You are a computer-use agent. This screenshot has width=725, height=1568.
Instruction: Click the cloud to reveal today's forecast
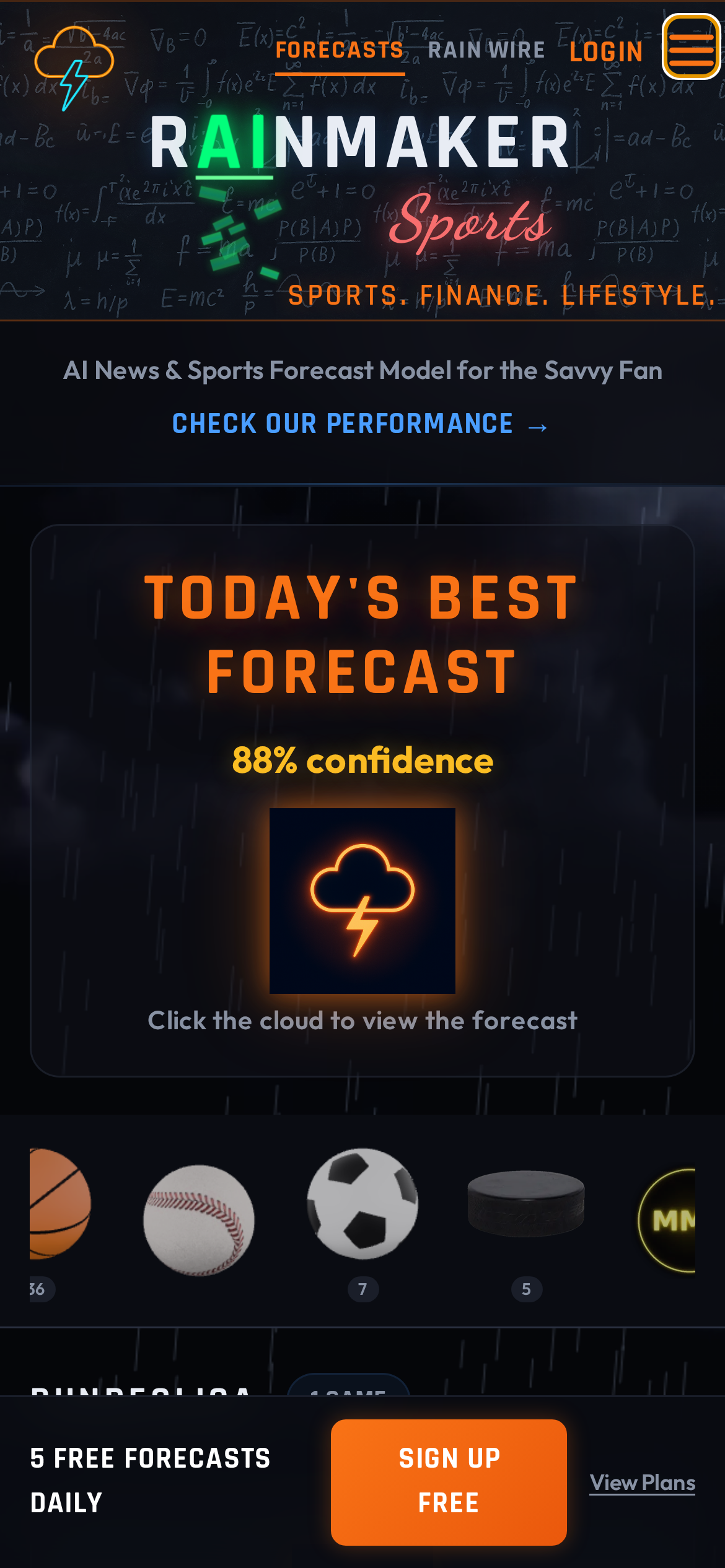pos(362,900)
